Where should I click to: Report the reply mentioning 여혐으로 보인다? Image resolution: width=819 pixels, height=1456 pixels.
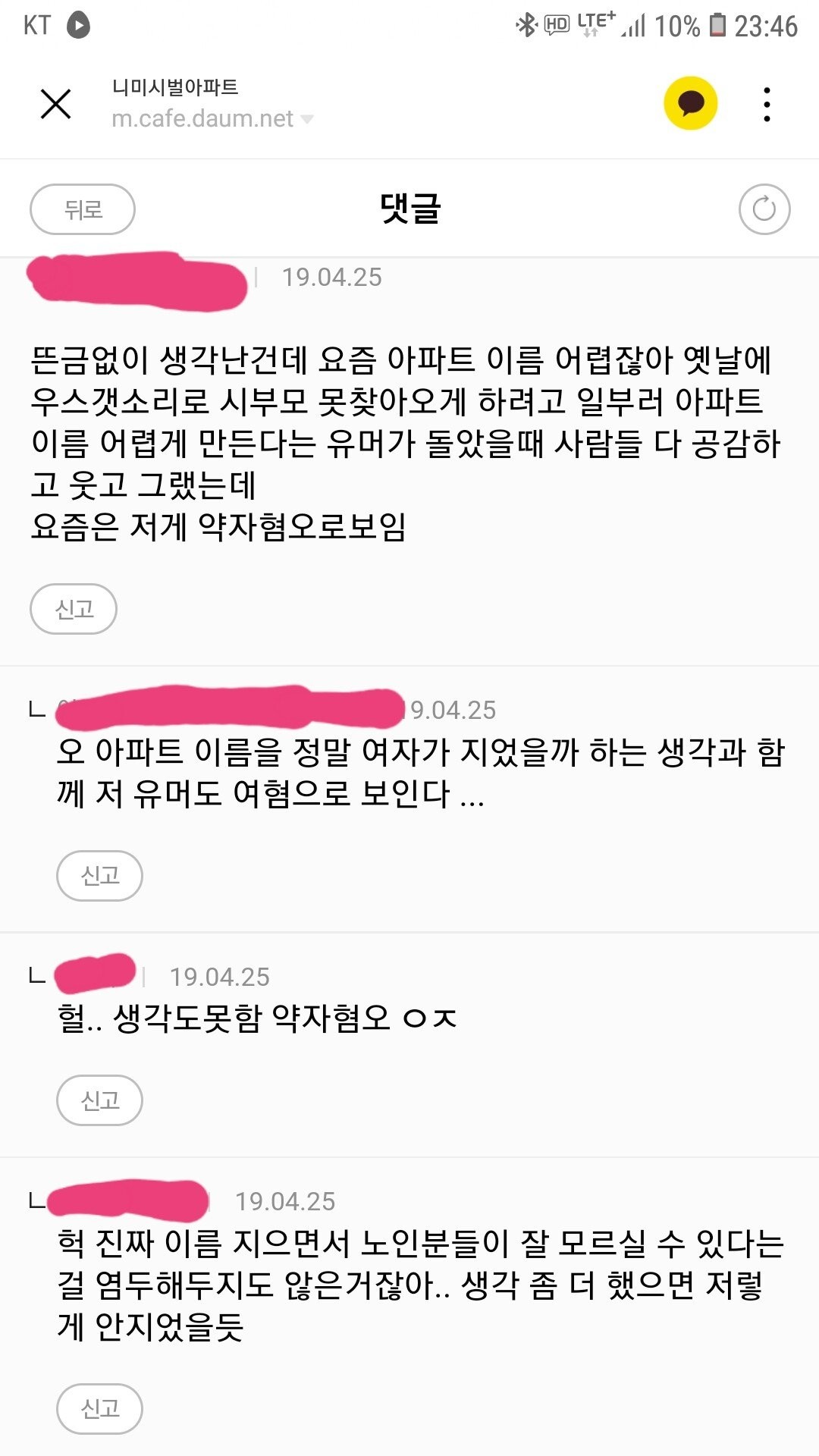(100, 876)
